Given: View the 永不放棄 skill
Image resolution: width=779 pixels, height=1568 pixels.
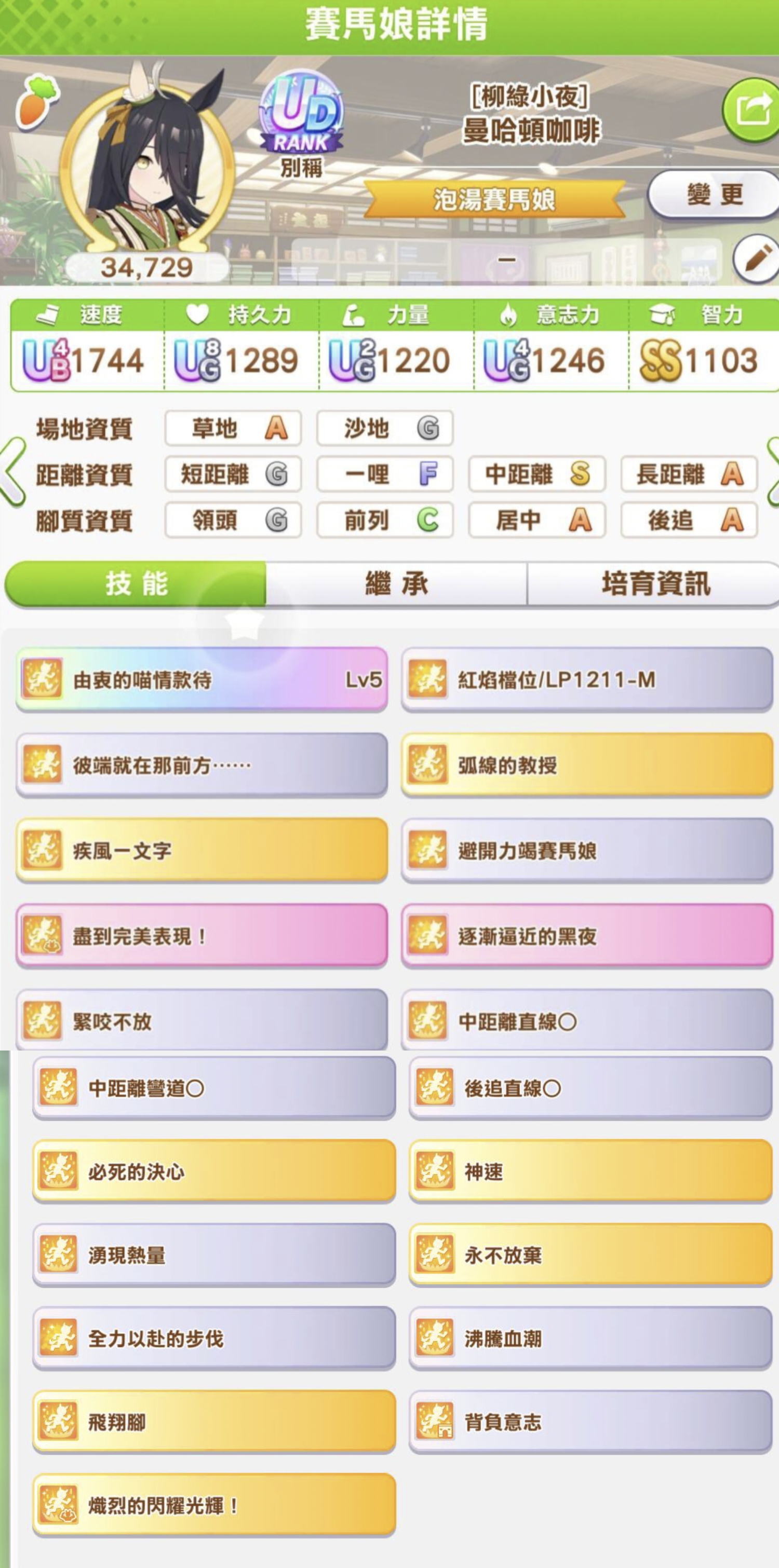Looking at the screenshot, I should pos(590,1255).
